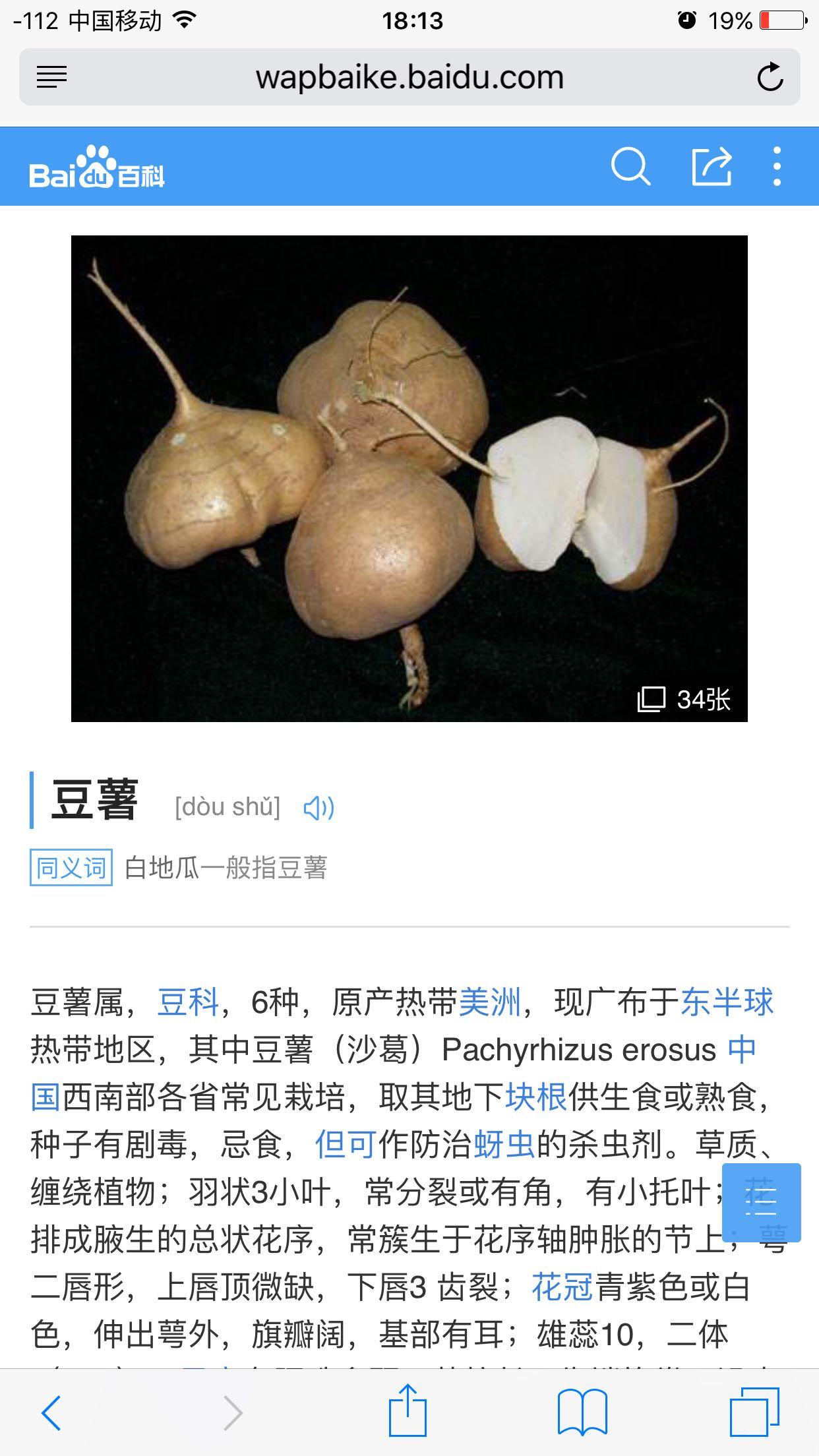View the jicama photo at top

409,478
